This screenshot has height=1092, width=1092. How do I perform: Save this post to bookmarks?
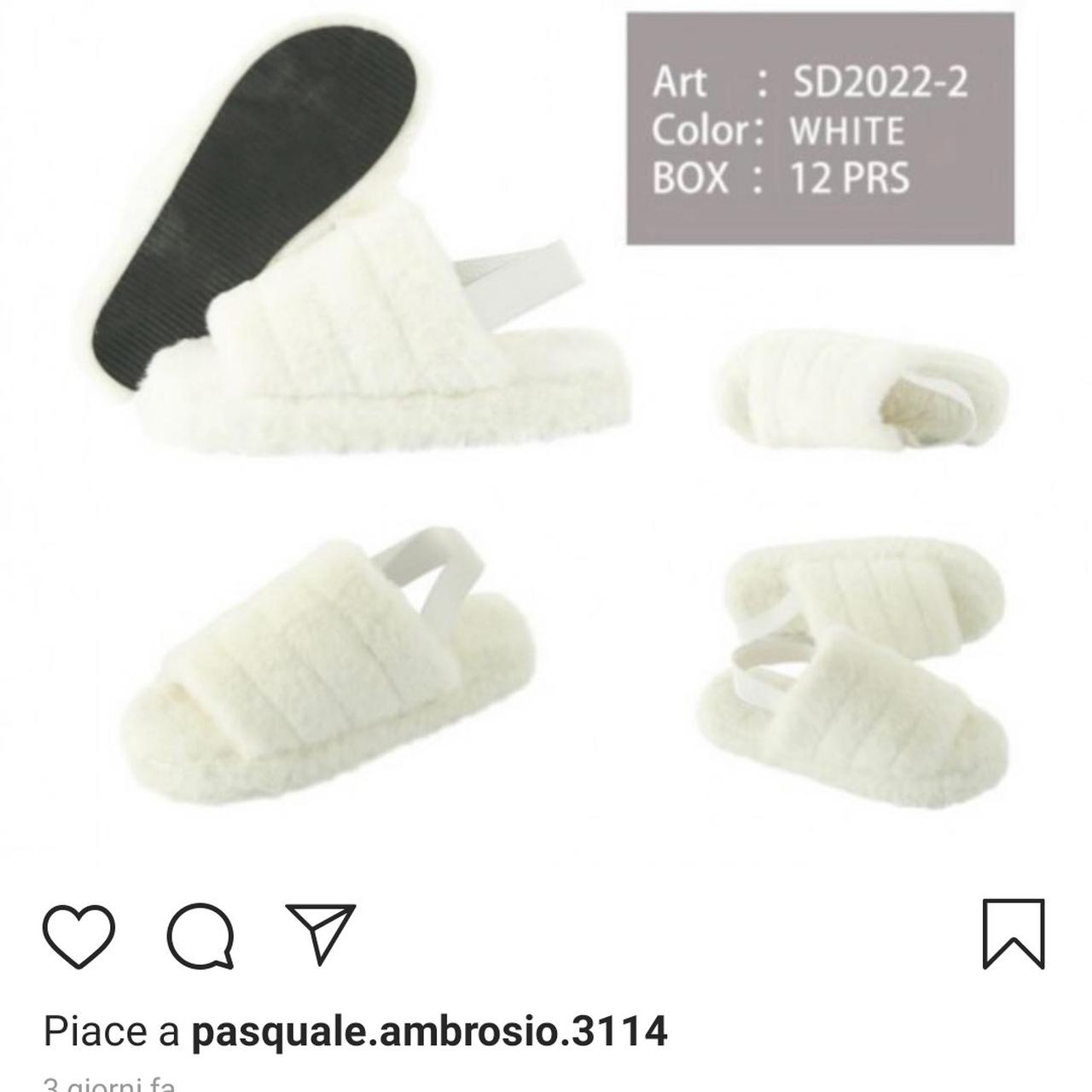pos(1014,935)
